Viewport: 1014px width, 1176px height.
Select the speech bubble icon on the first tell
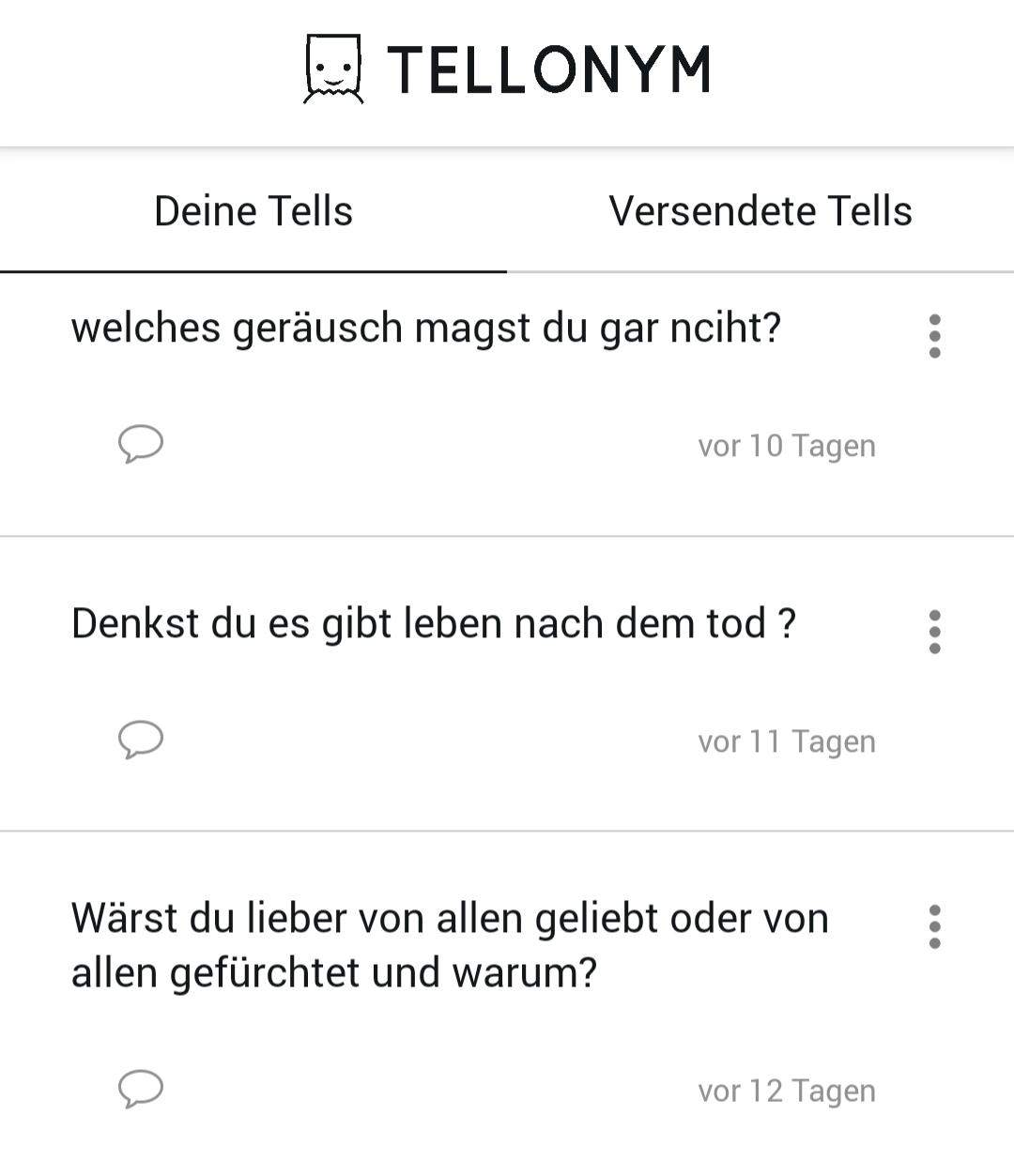[x=141, y=444]
